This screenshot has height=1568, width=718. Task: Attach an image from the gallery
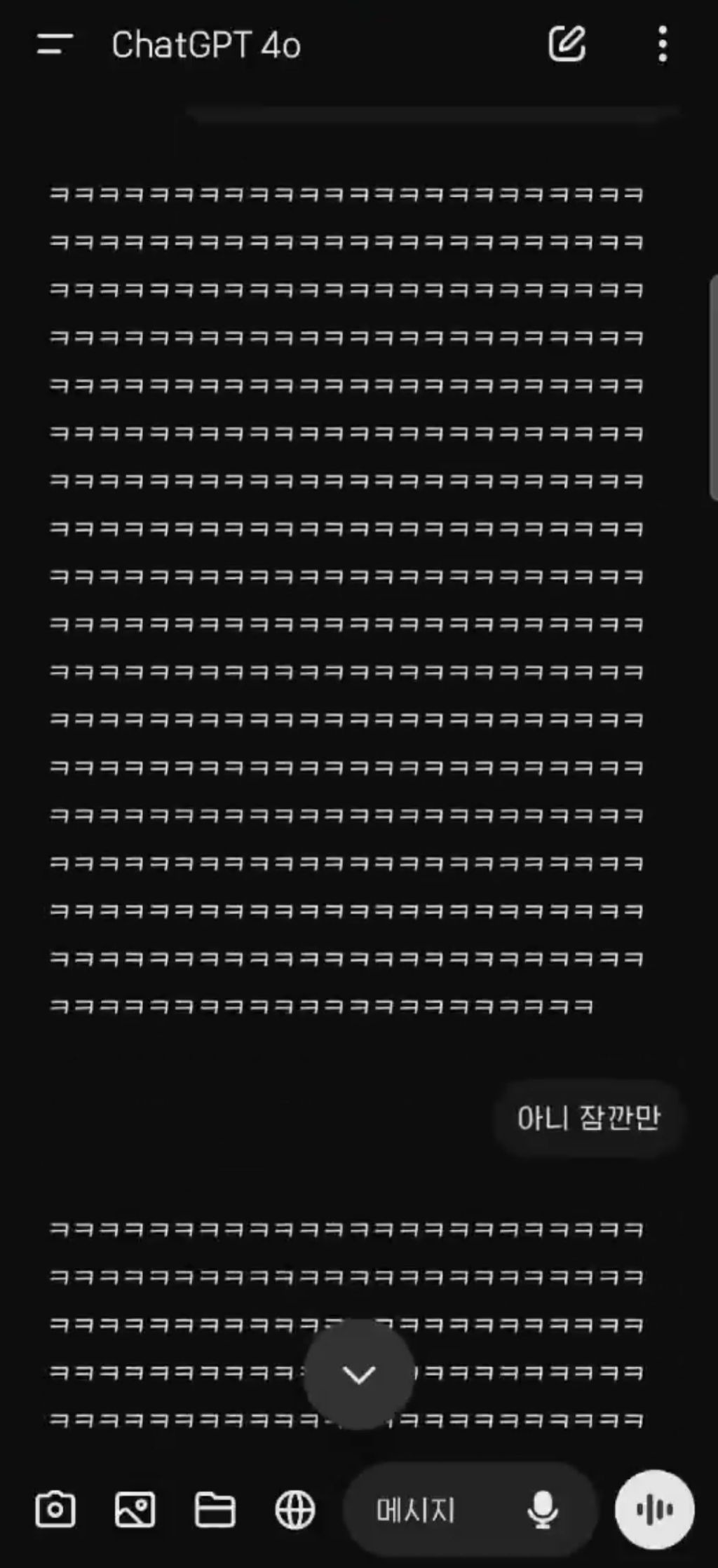tap(135, 1509)
